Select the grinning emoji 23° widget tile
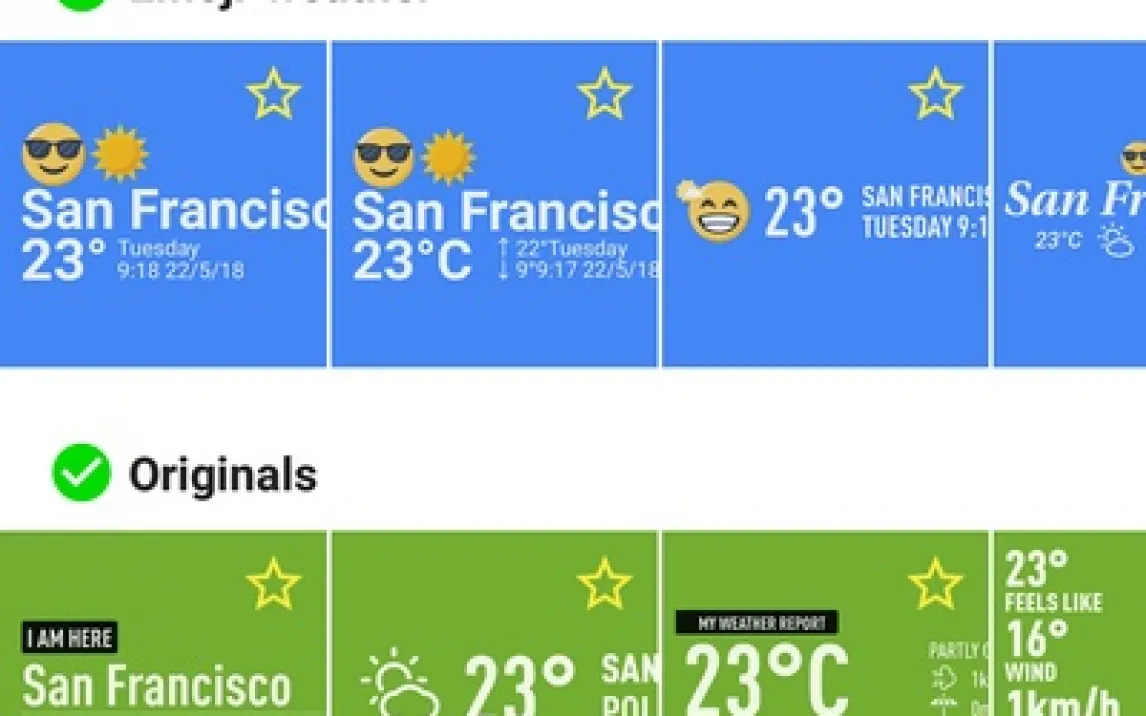 click(x=825, y=204)
